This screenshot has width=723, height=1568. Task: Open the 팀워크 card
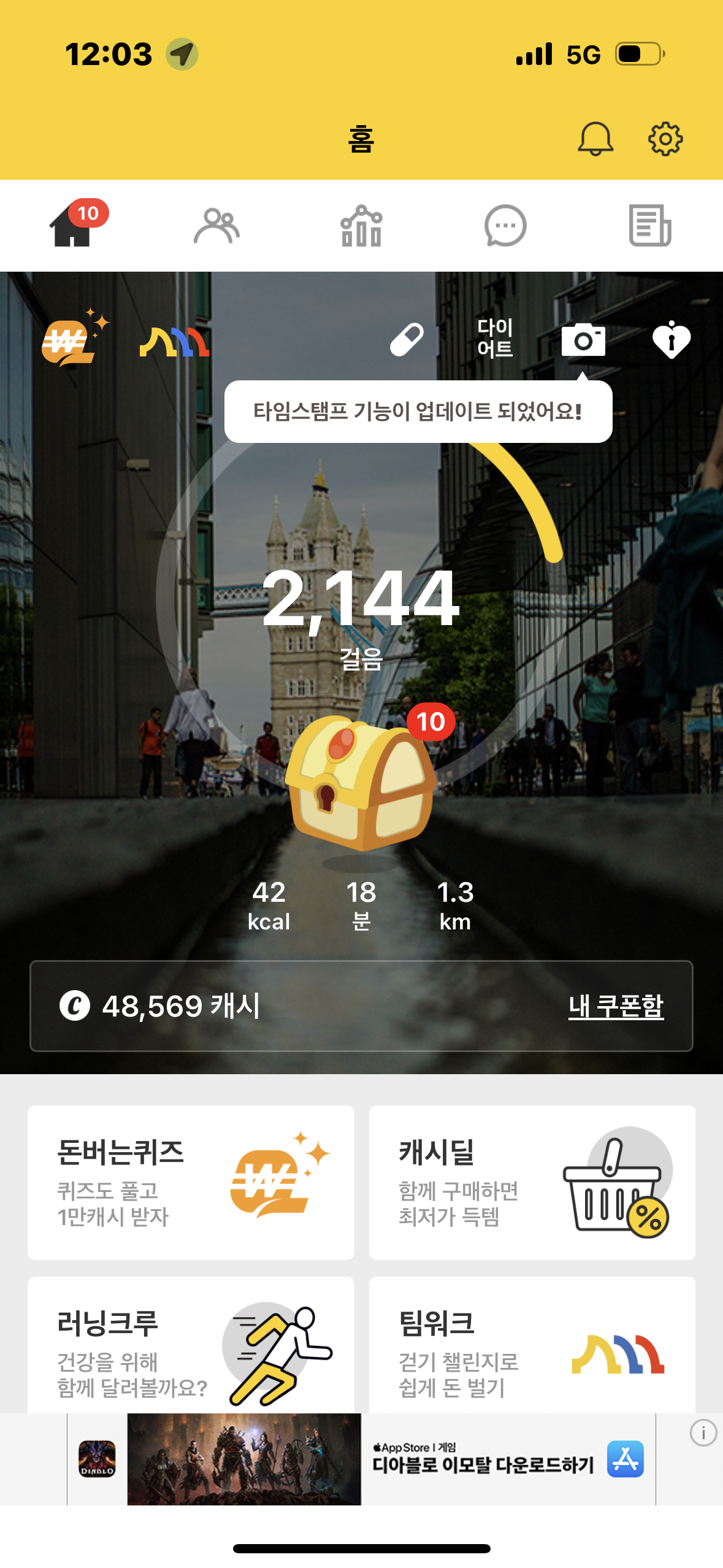532,1347
